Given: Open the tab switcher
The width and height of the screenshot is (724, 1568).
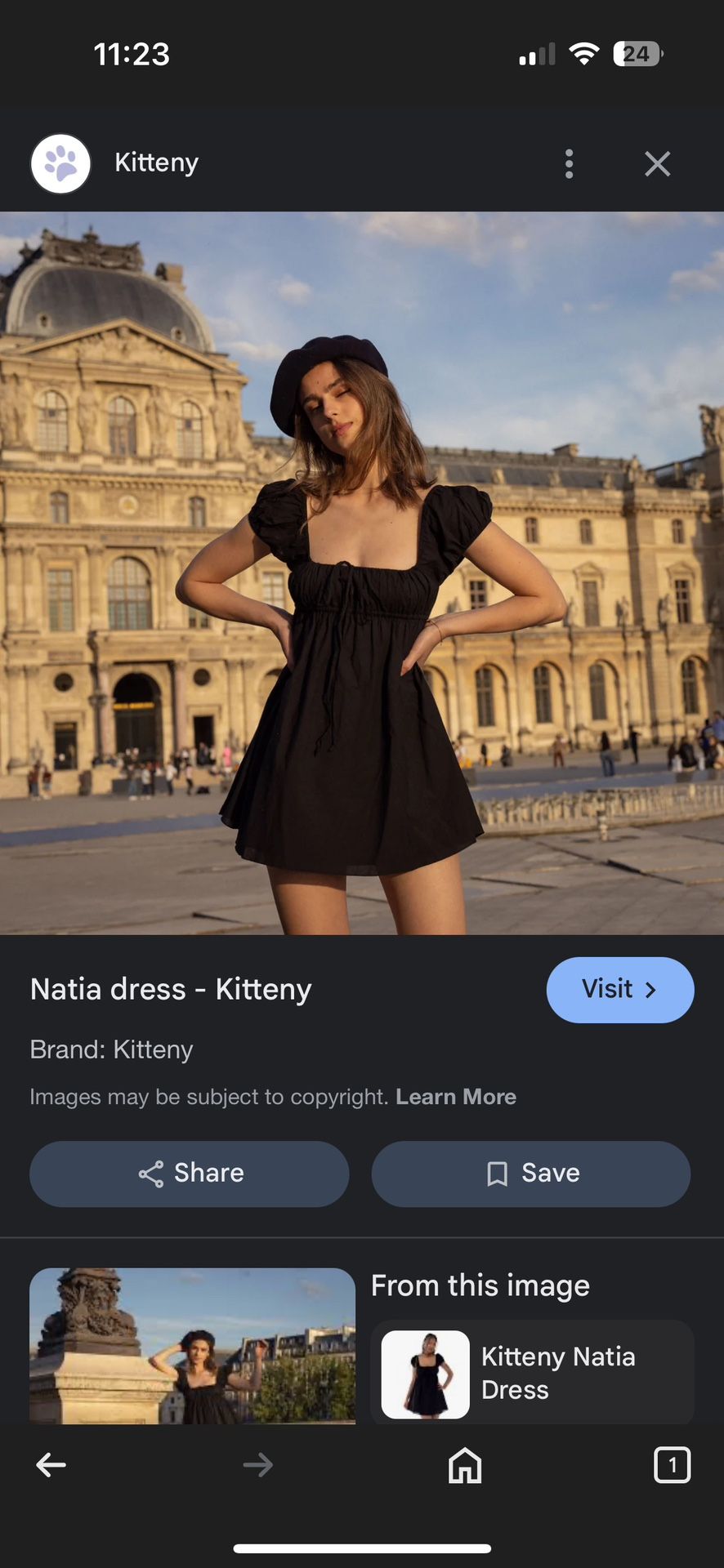Looking at the screenshot, I should click(672, 1465).
